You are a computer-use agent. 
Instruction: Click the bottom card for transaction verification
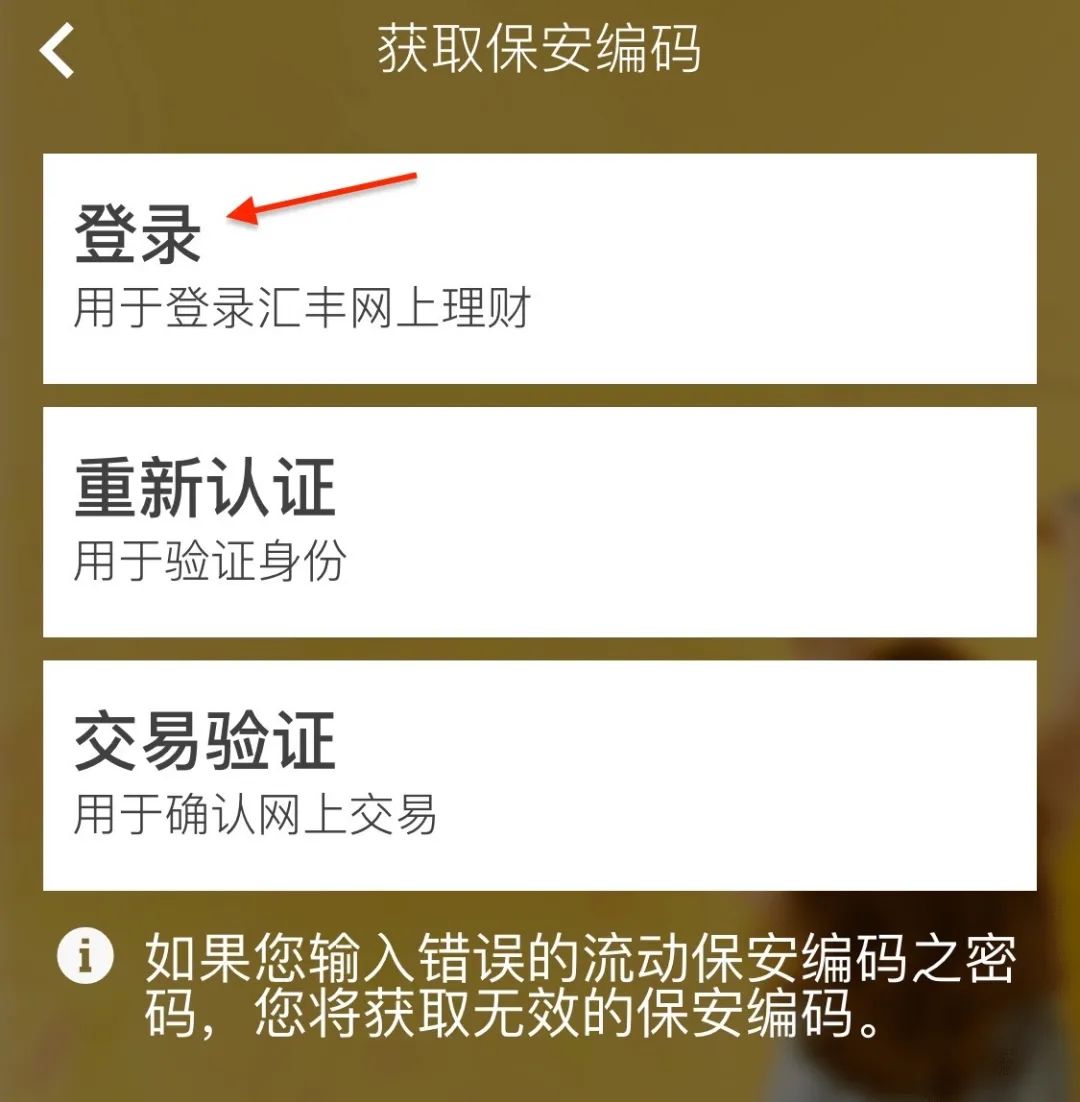(540, 772)
